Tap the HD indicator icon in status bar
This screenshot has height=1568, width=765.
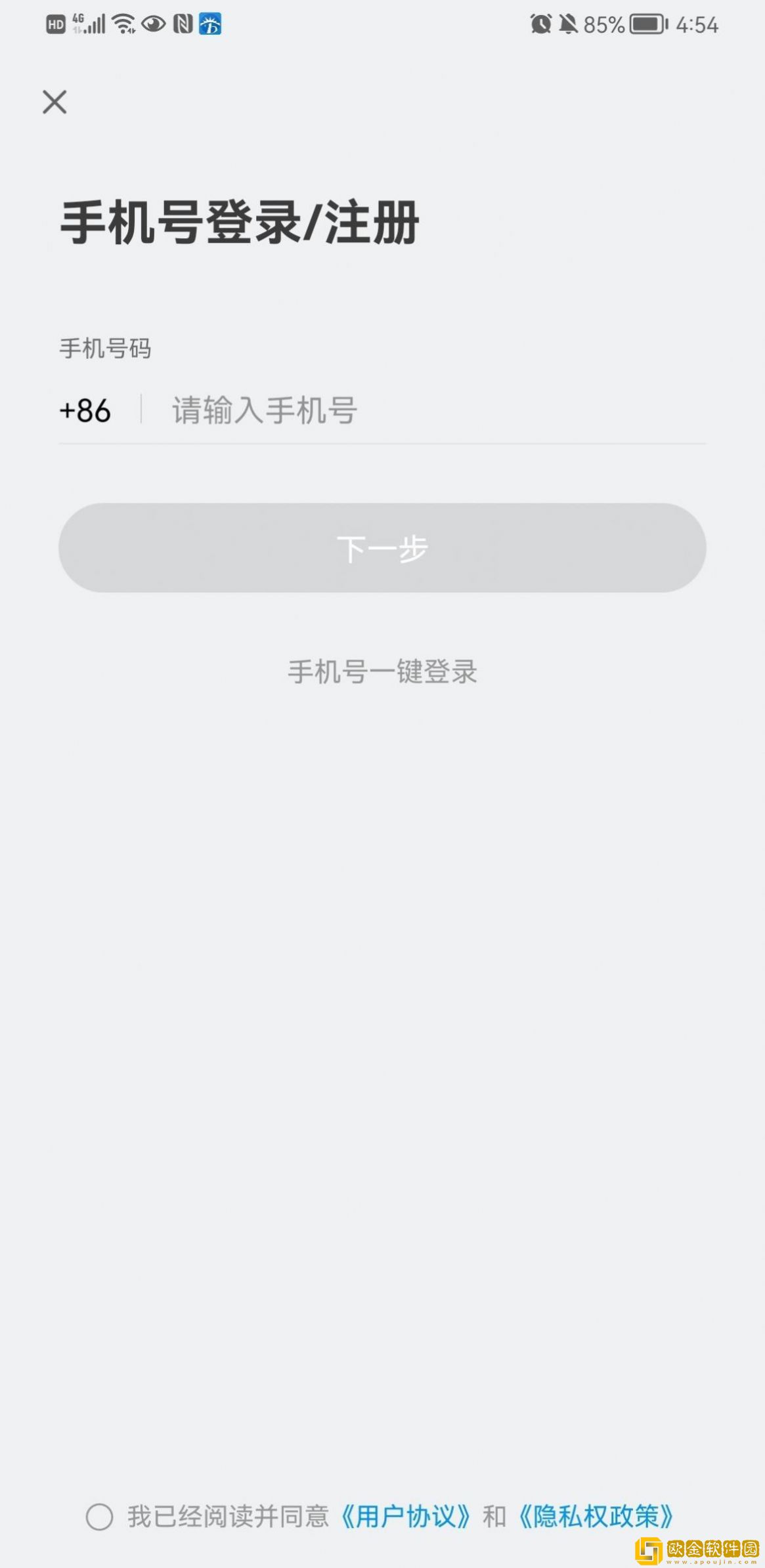(57, 24)
